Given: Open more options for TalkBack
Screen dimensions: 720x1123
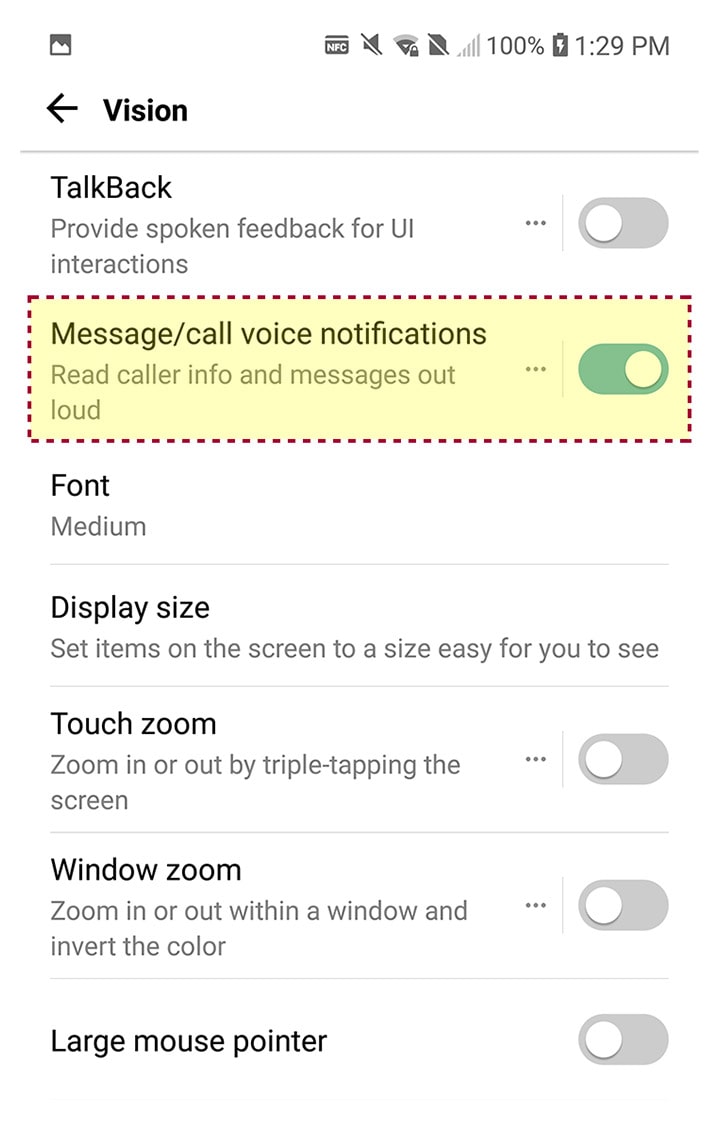Looking at the screenshot, I should click(x=536, y=223).
